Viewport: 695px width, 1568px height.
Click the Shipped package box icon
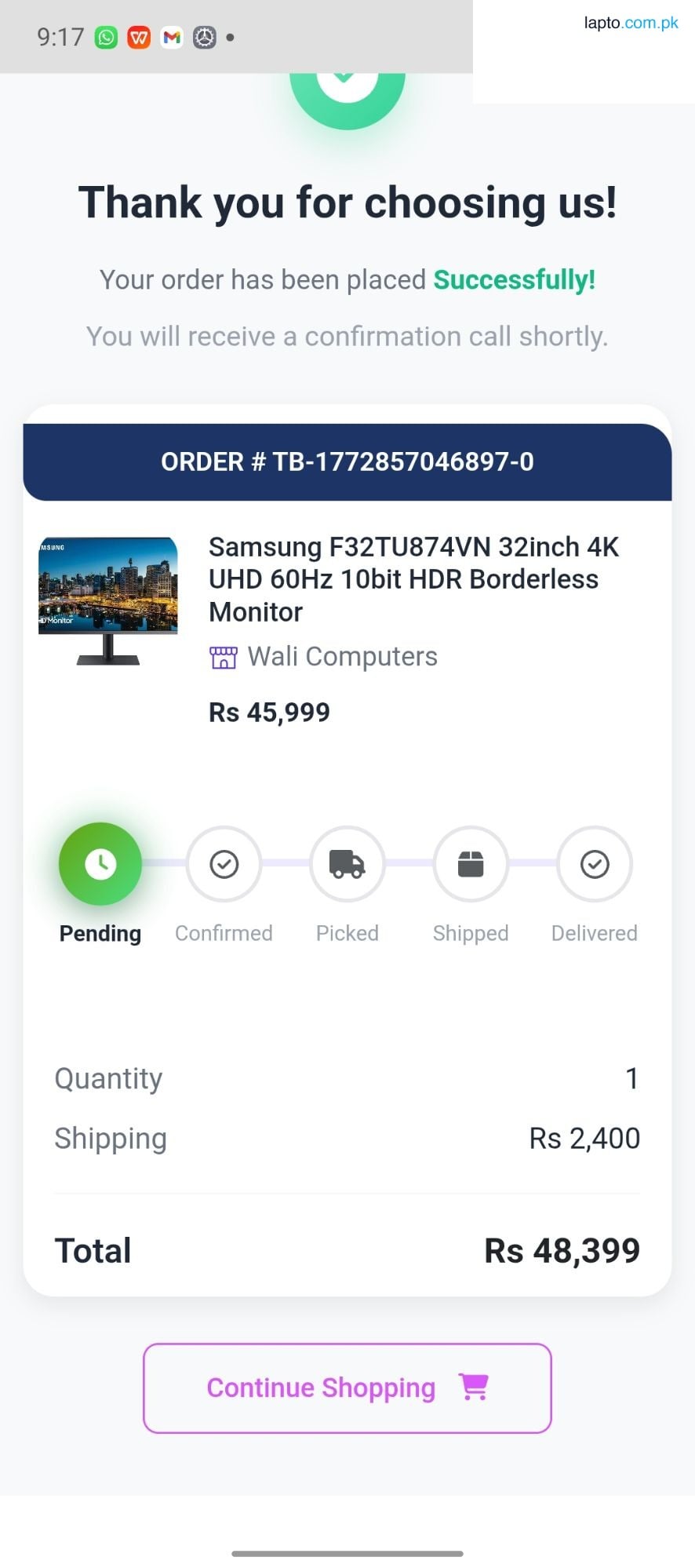click(471, 864)
